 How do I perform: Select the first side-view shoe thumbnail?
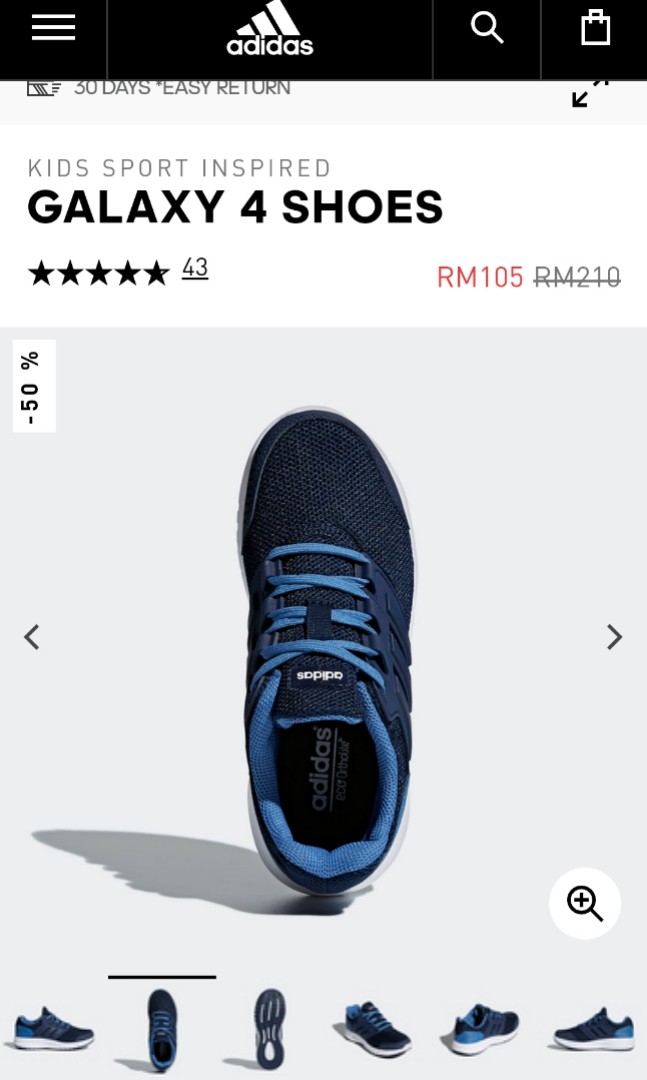click(x=54, y=1029)
